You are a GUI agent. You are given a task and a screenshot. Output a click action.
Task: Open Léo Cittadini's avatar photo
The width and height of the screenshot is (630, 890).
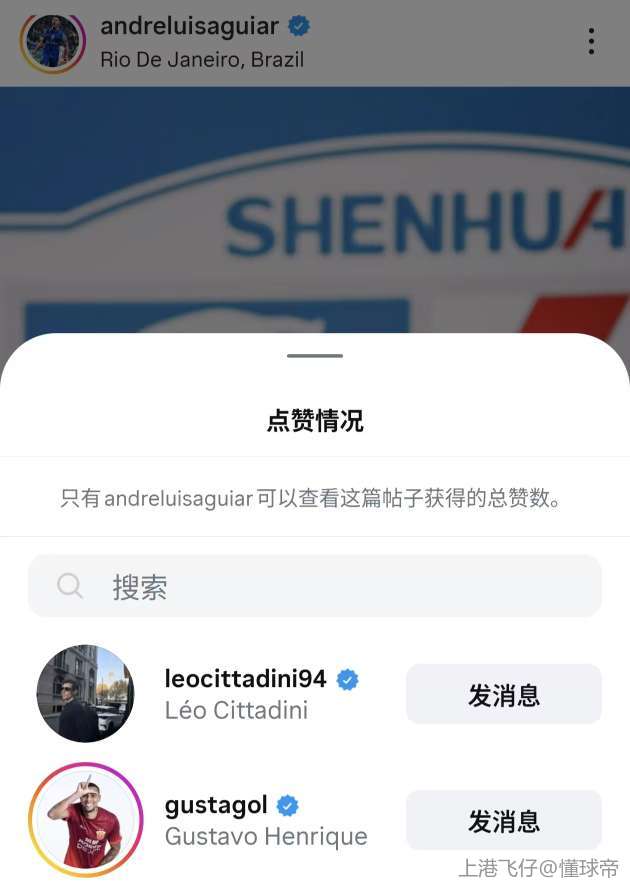coord(85,694)
